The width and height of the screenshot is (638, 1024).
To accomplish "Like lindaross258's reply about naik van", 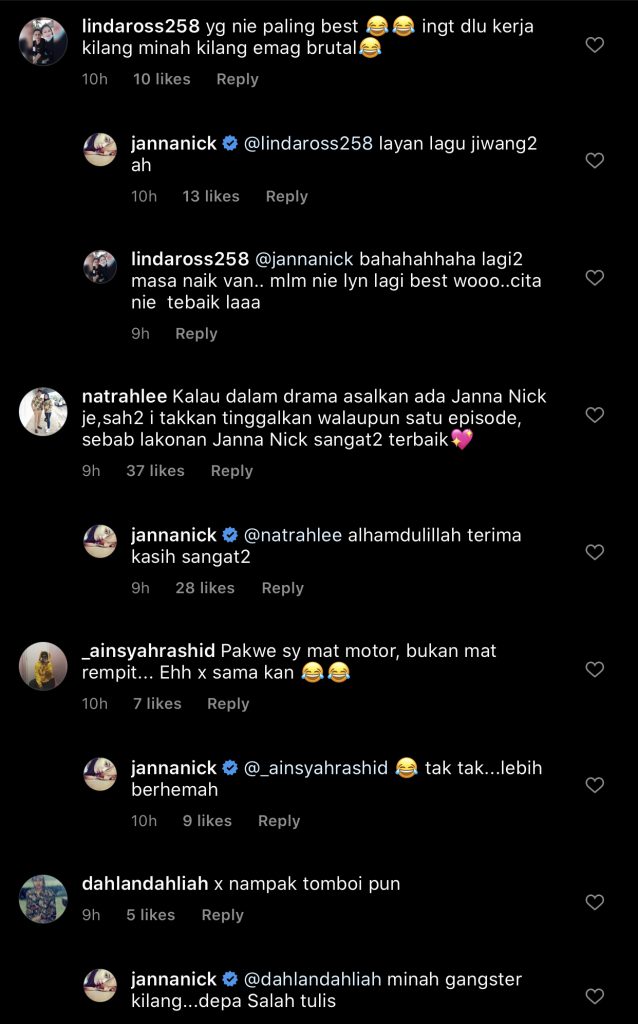I will [x=594, y=278].
